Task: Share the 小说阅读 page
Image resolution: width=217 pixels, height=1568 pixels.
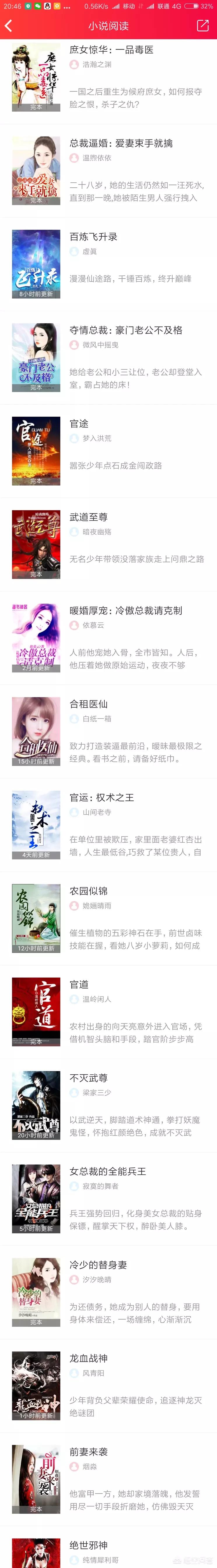Action: pyautogui.click(x=202, y=26)
